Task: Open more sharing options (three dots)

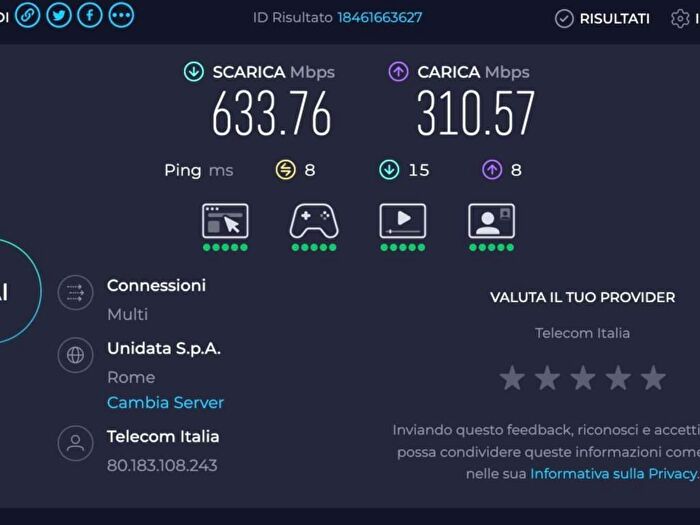Action: pos(121,16)
